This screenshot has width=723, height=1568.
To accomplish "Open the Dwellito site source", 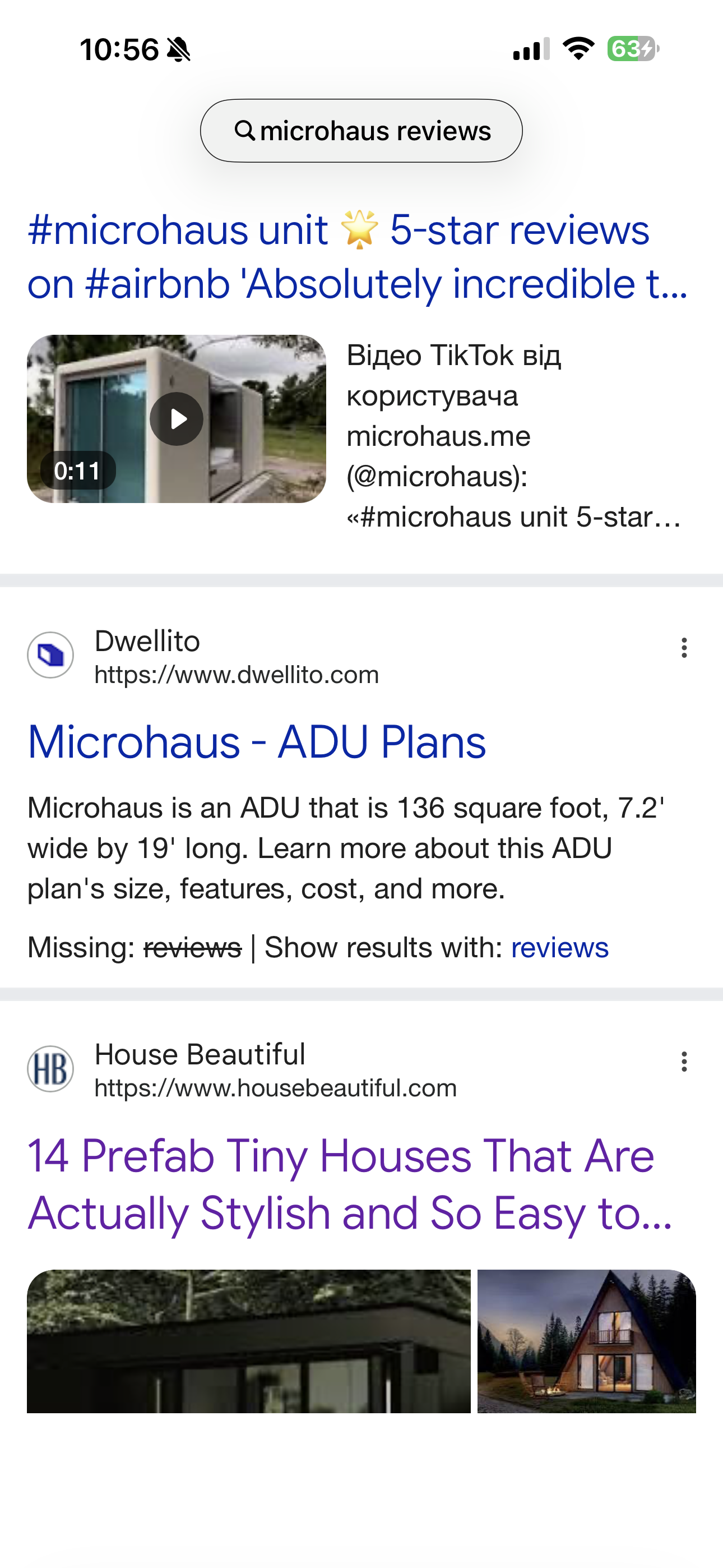I will pos(203,657).
